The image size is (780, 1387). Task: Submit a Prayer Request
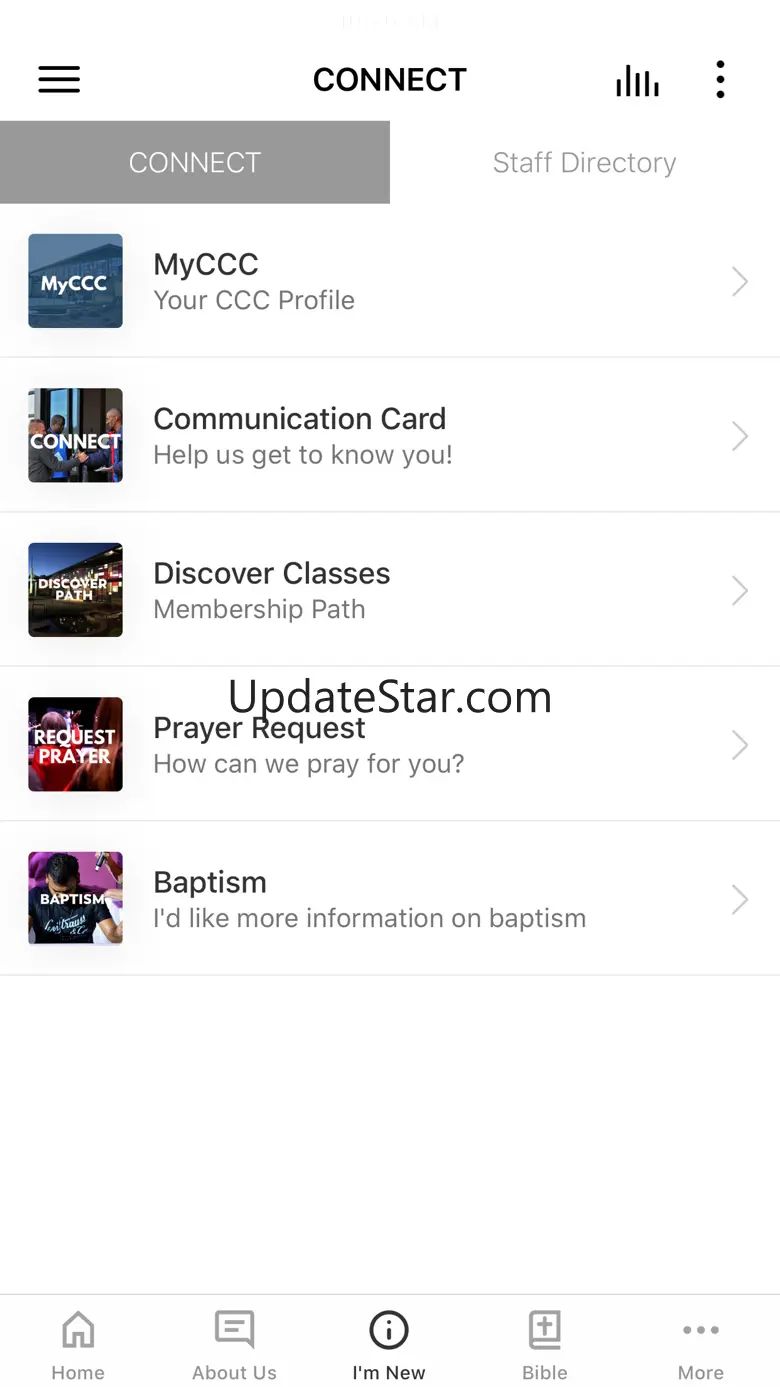(390, 745)
